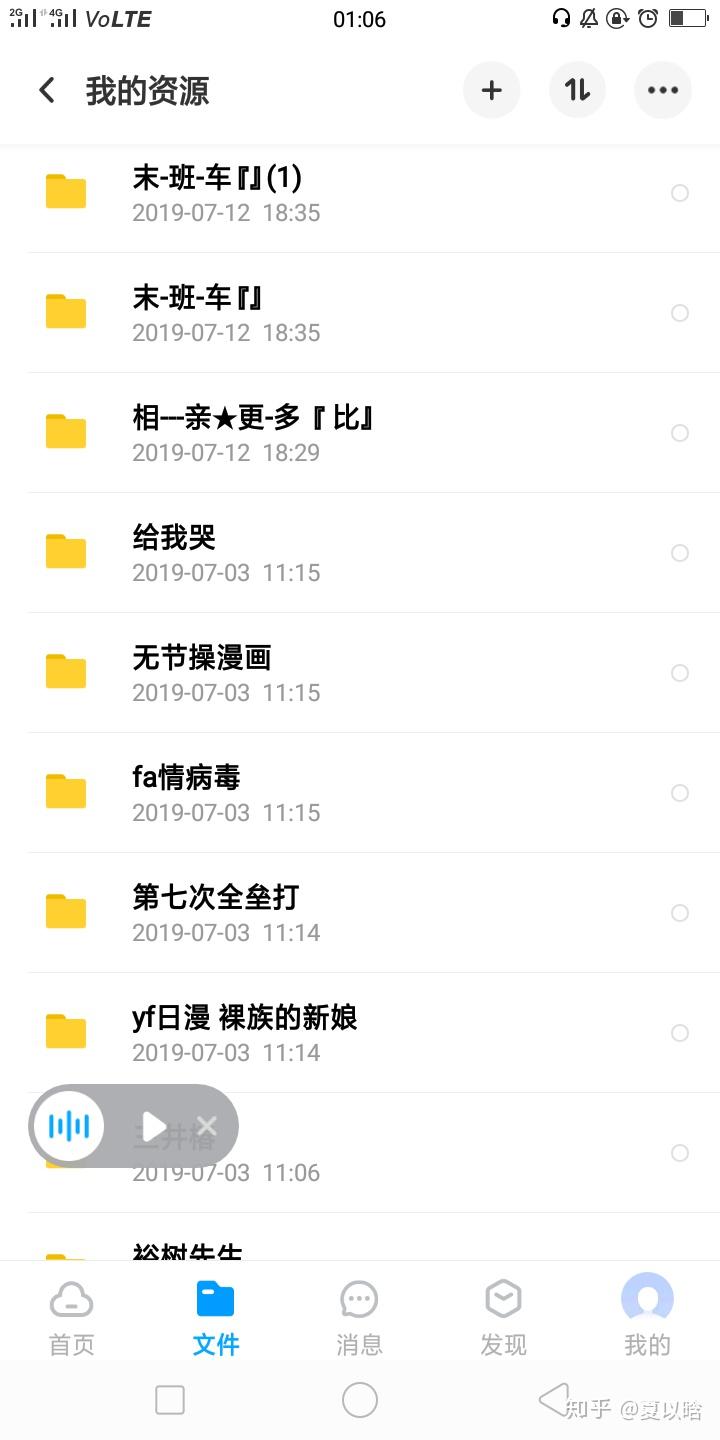
Task: Open the folder 给我哭
Action: (174, 552)
